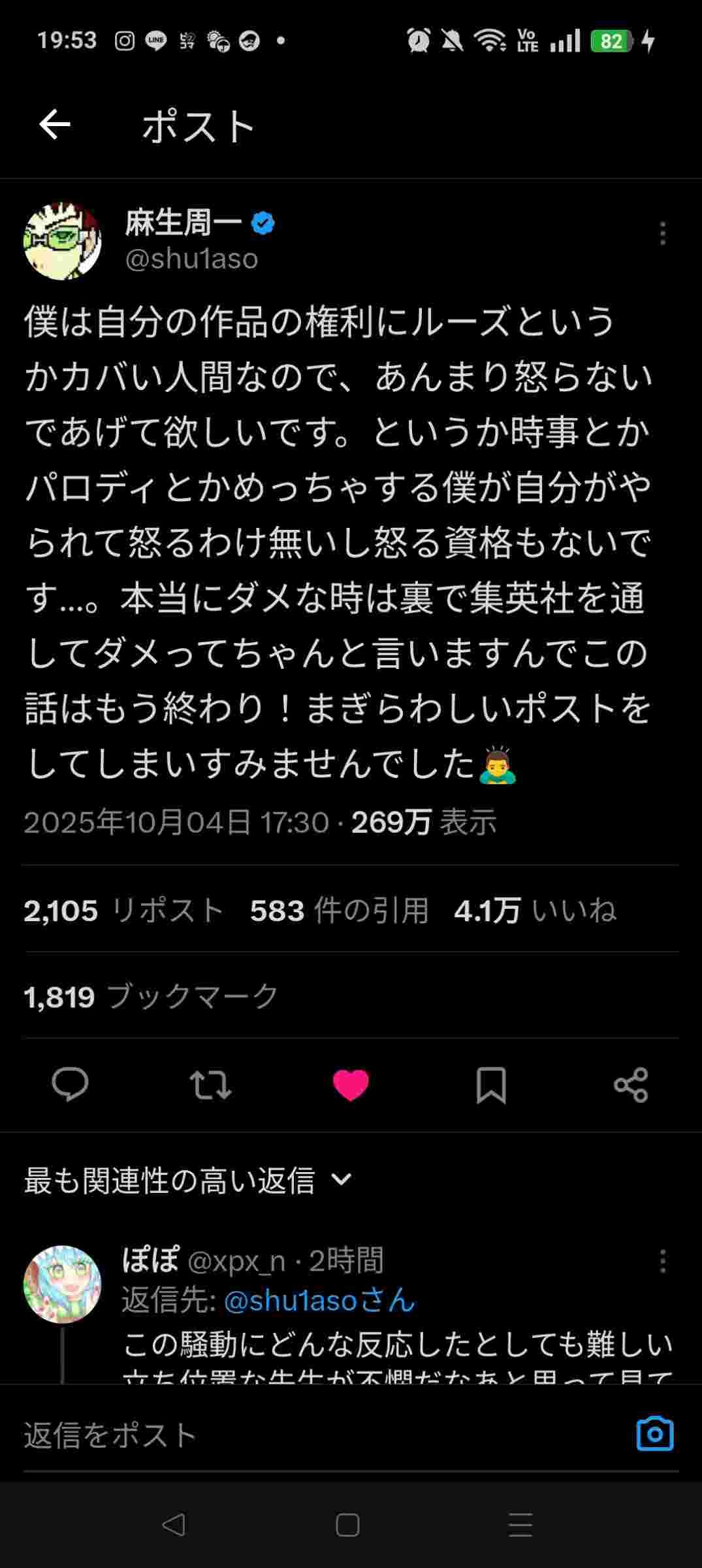The width and height of the screenshot is (702, 1568).
Task: Tap the system home button
Action: pyautogui.click(x=347, y=1526)
